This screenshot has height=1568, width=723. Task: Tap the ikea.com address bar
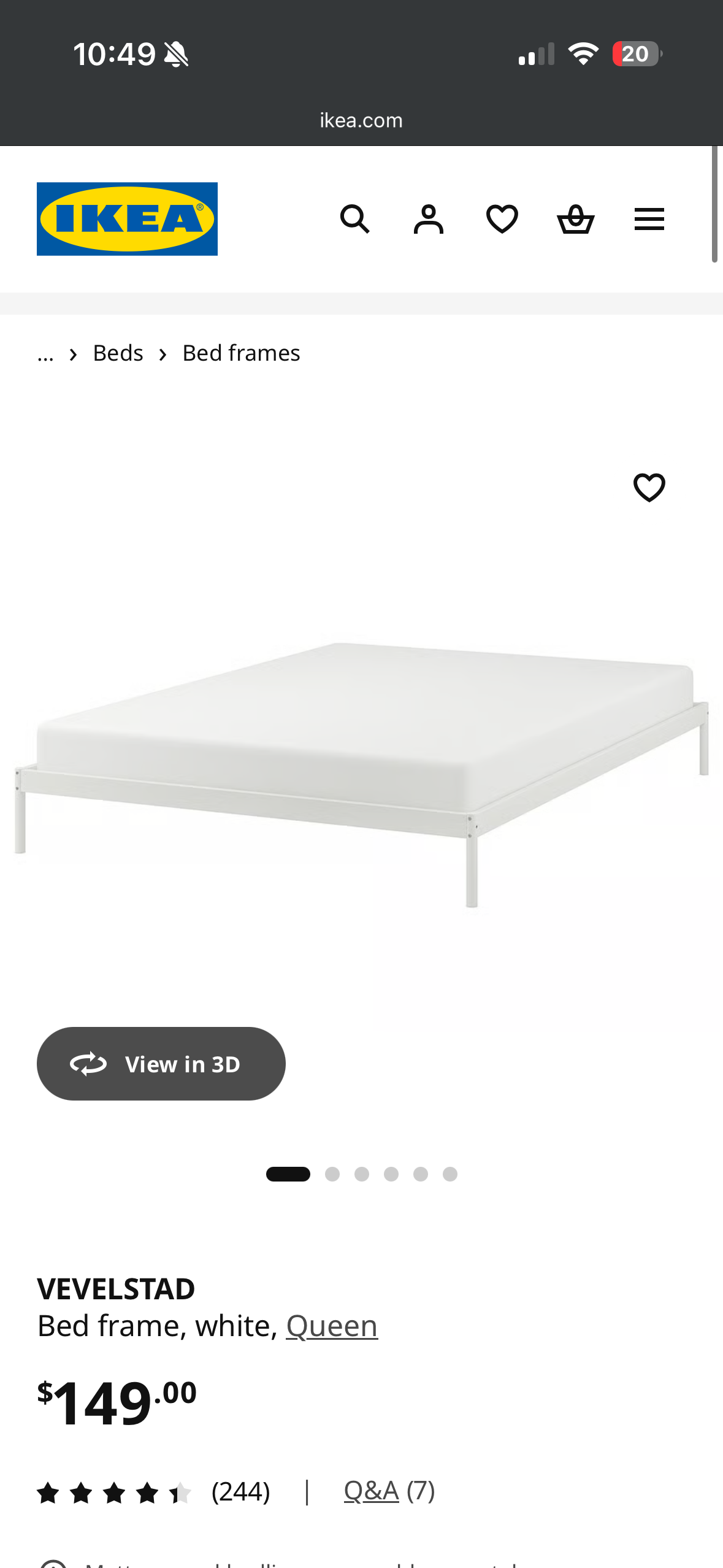click(361, 120)
